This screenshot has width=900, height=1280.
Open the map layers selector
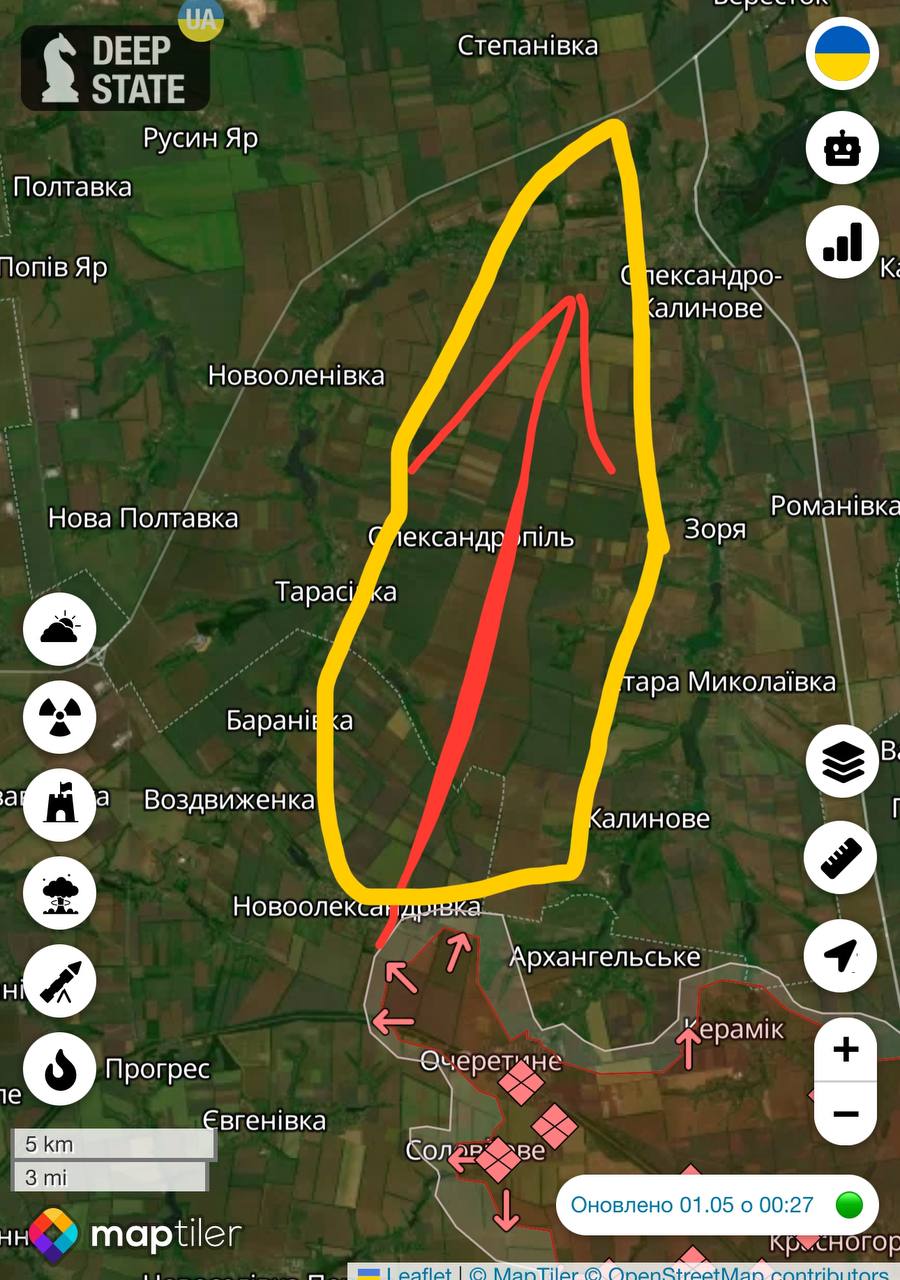pyautogui.click(x=843, y=762)
